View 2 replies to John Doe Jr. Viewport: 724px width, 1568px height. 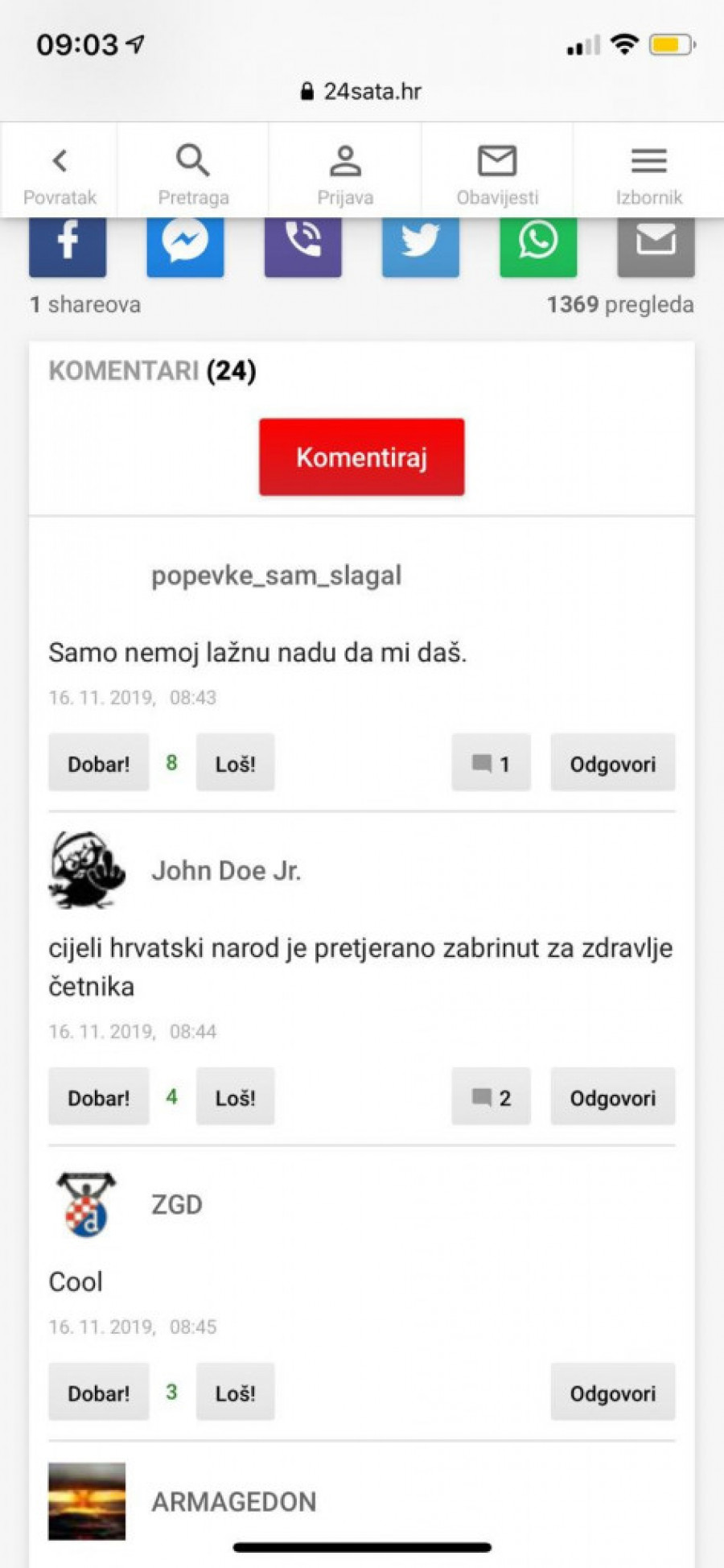coord(491,1096)
